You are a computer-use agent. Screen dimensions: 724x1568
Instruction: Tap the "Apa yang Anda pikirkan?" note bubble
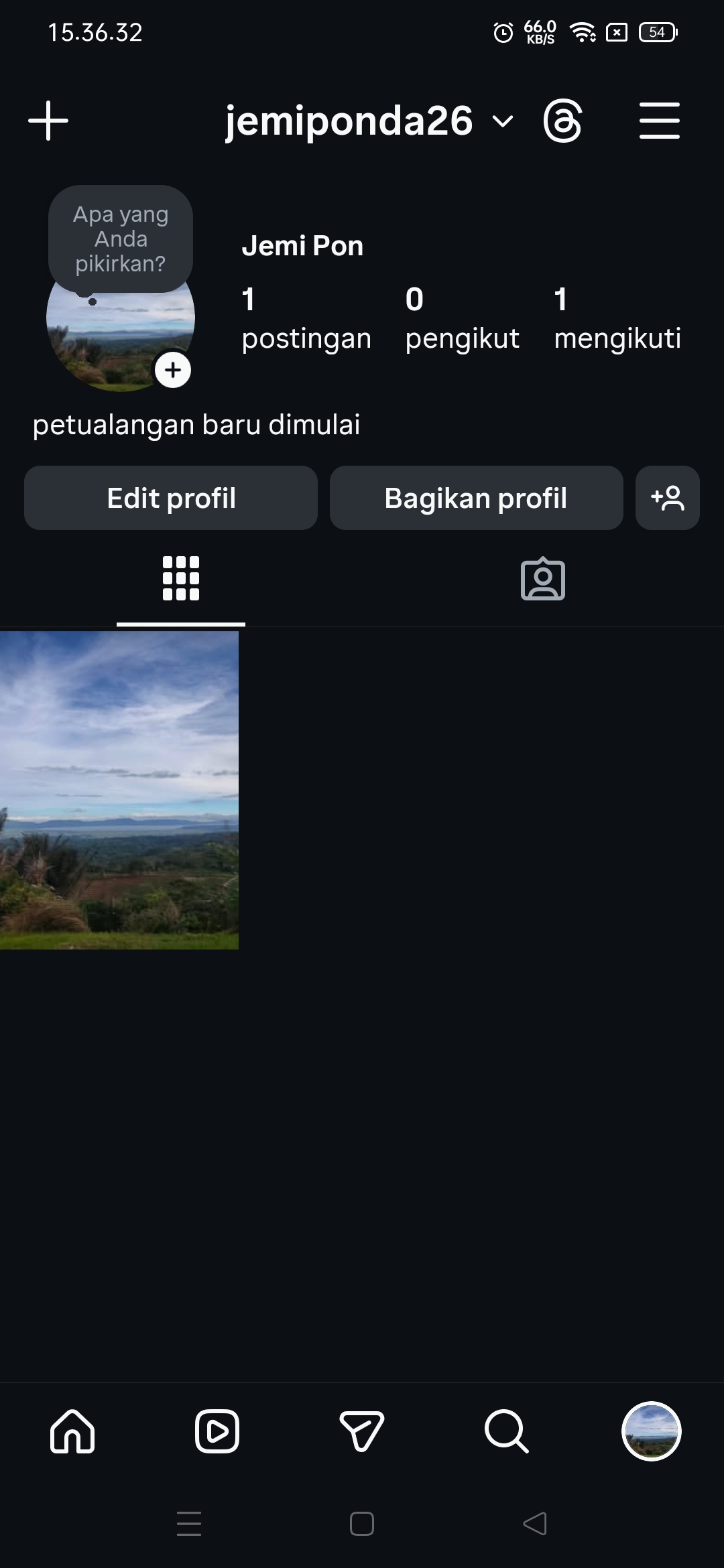click(x=121, y=239)
